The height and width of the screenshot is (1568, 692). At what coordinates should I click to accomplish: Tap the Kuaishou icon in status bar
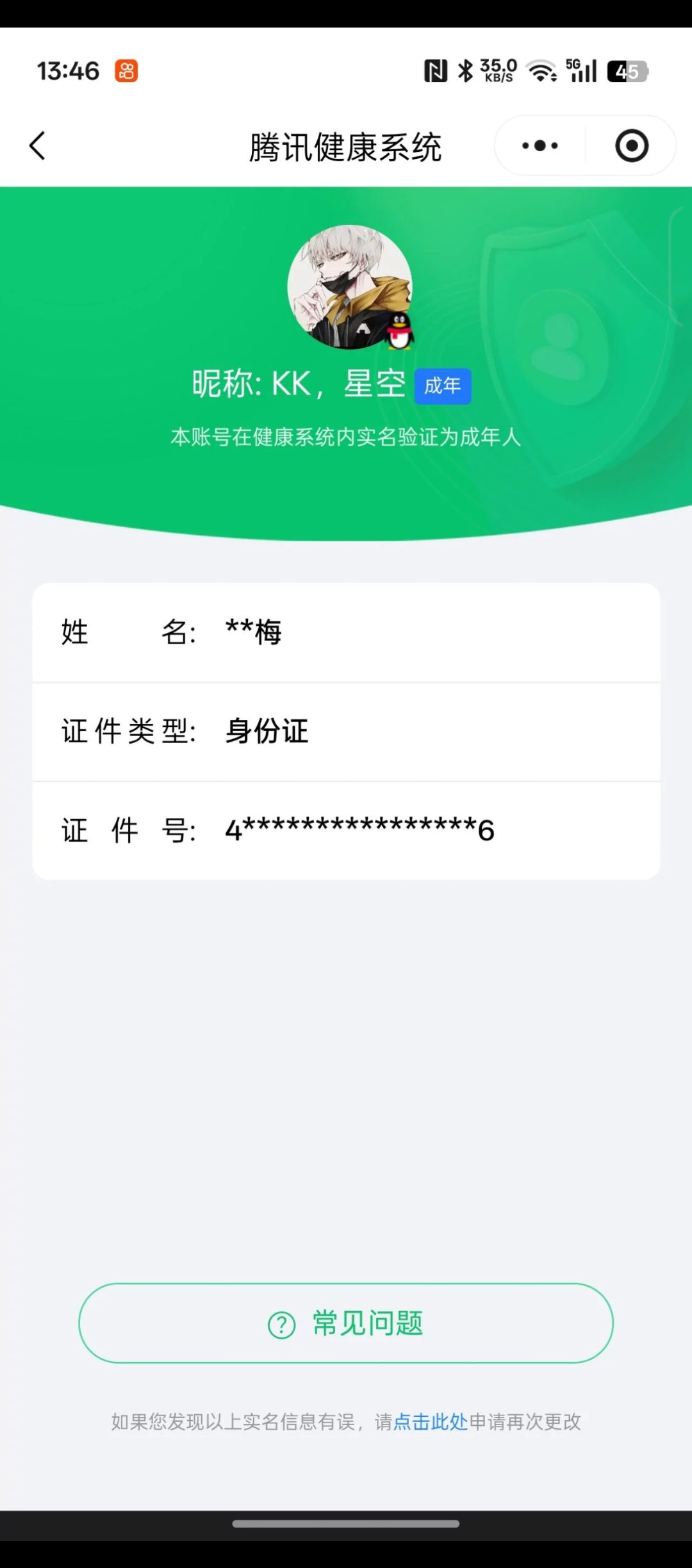pos(126,70)
